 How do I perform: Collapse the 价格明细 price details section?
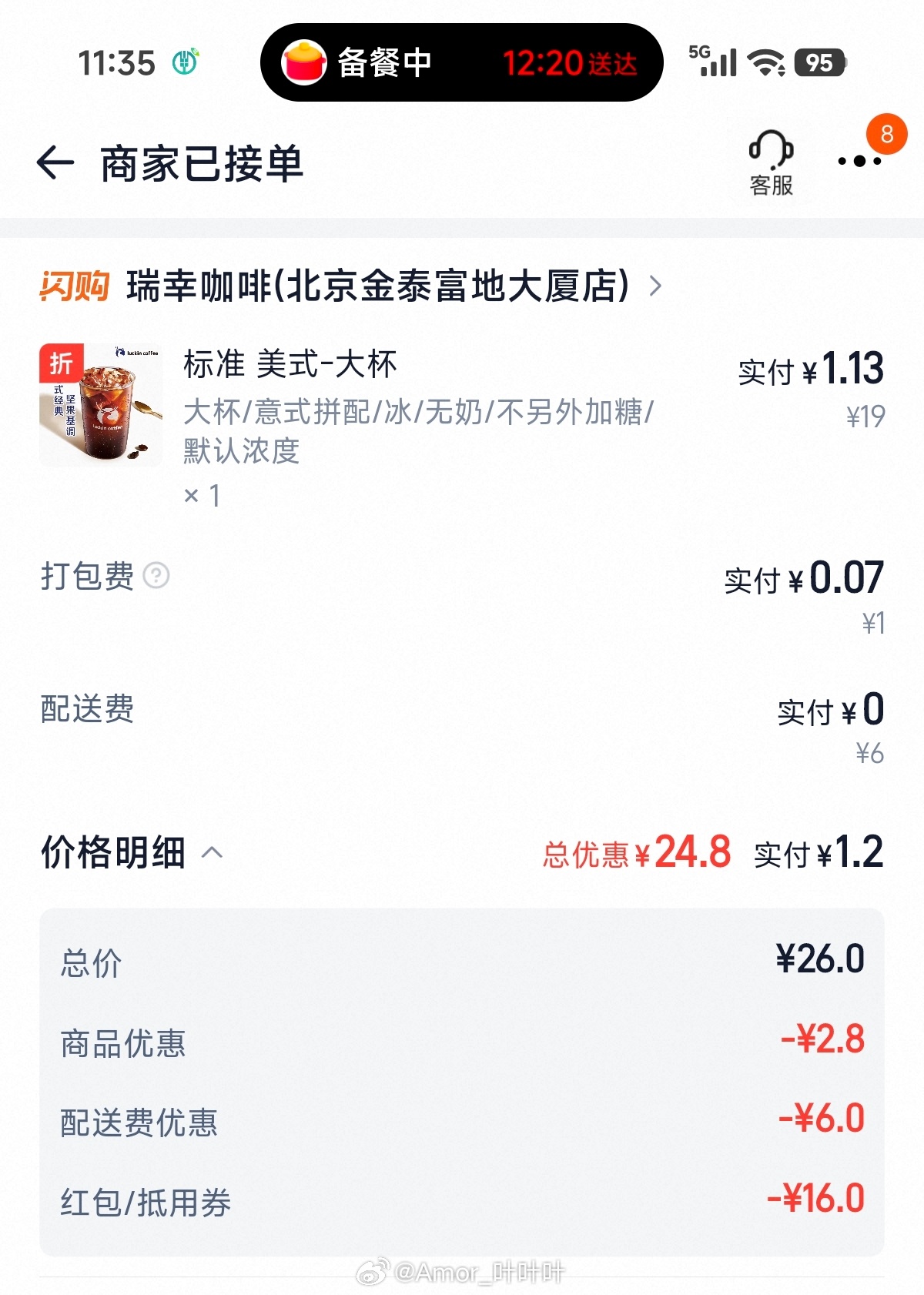coord(209,853)
